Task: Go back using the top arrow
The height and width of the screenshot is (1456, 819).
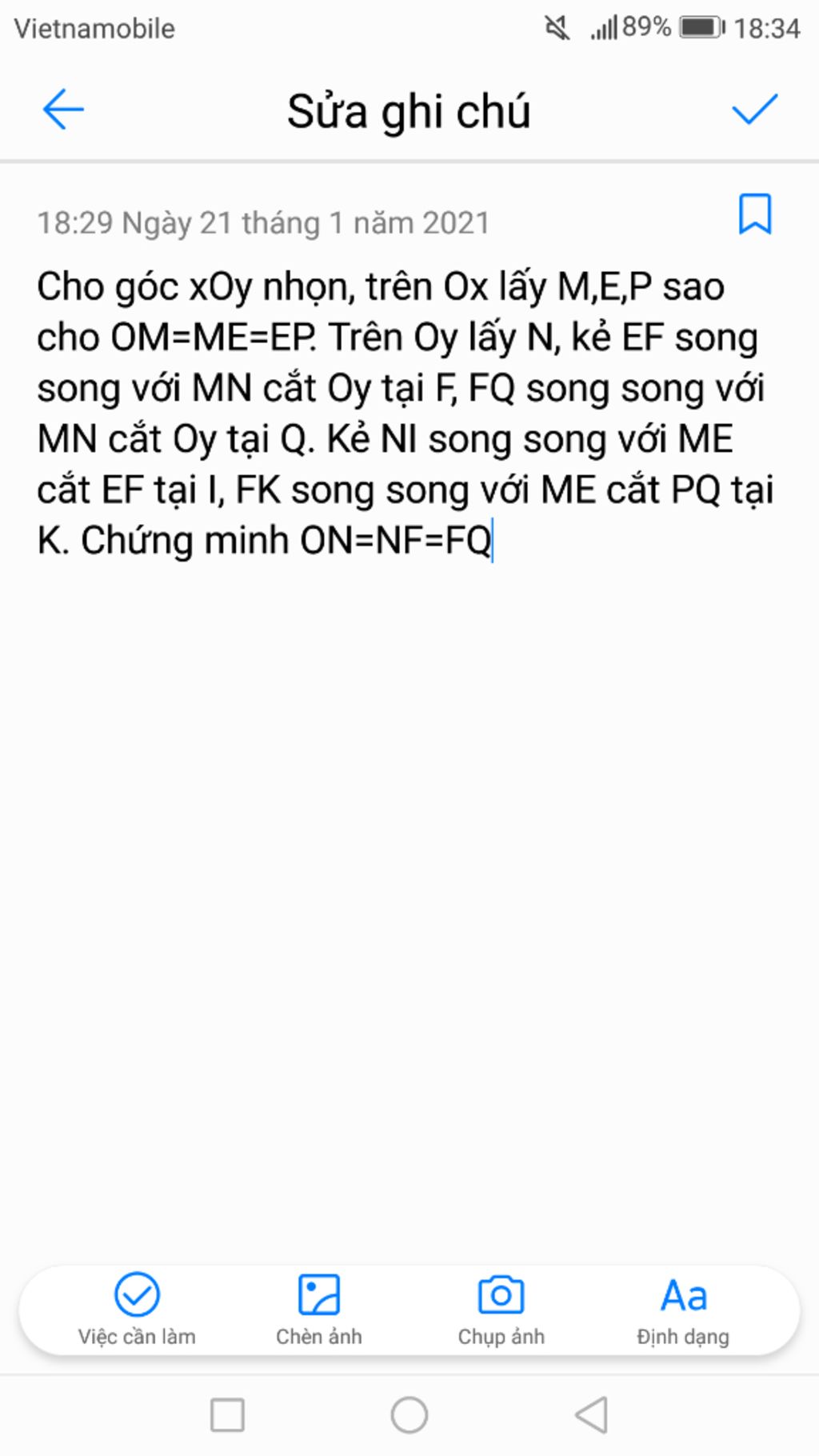Action: click(x=63, y=110)
